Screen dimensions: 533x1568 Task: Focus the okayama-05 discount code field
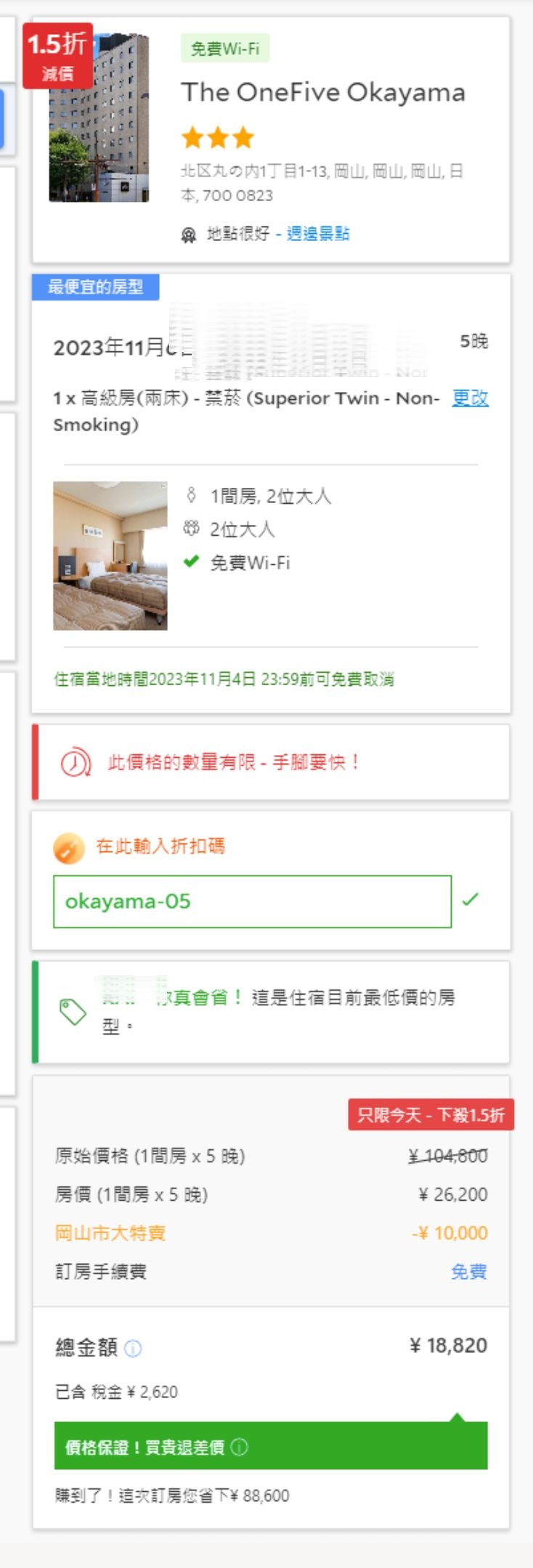point(252,902)
